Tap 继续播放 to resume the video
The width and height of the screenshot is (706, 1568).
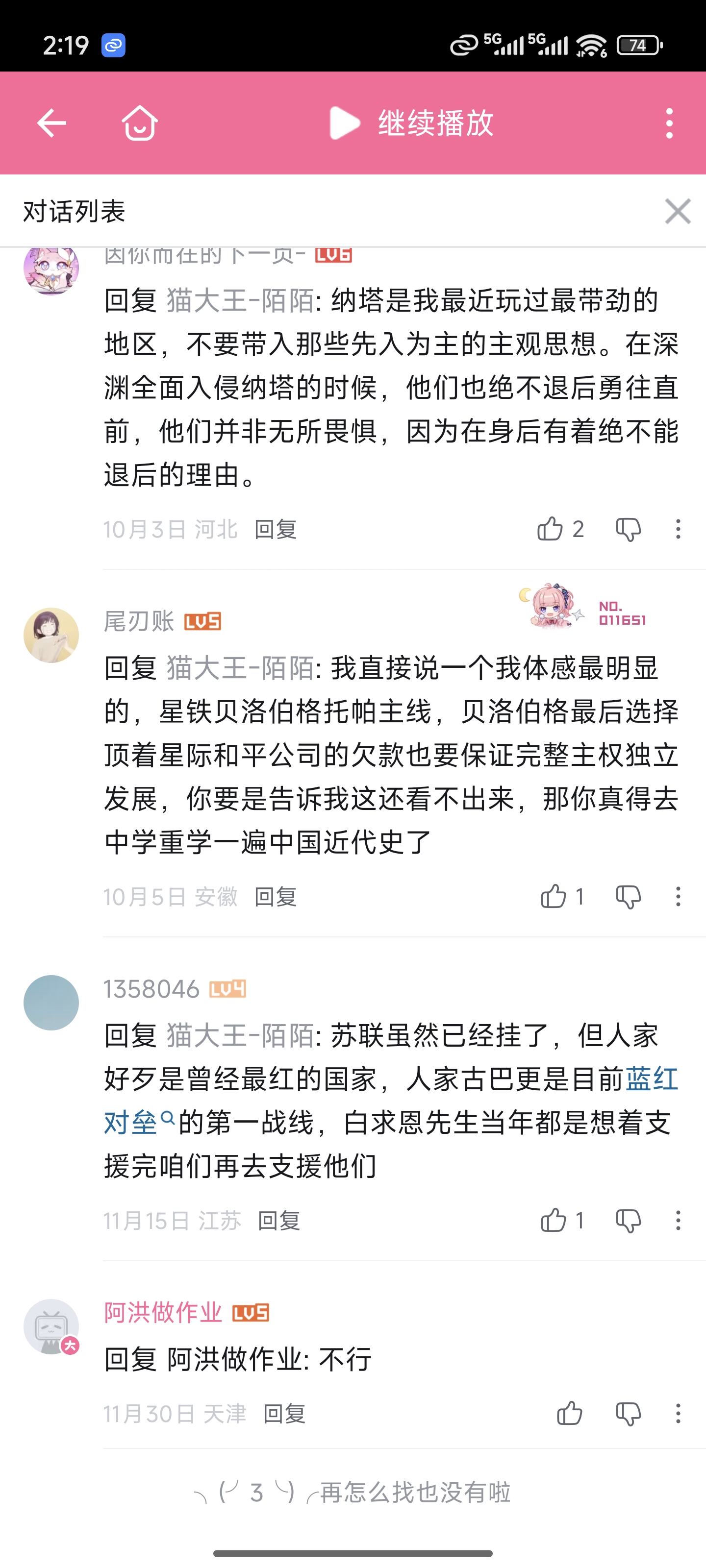[412, 123]
